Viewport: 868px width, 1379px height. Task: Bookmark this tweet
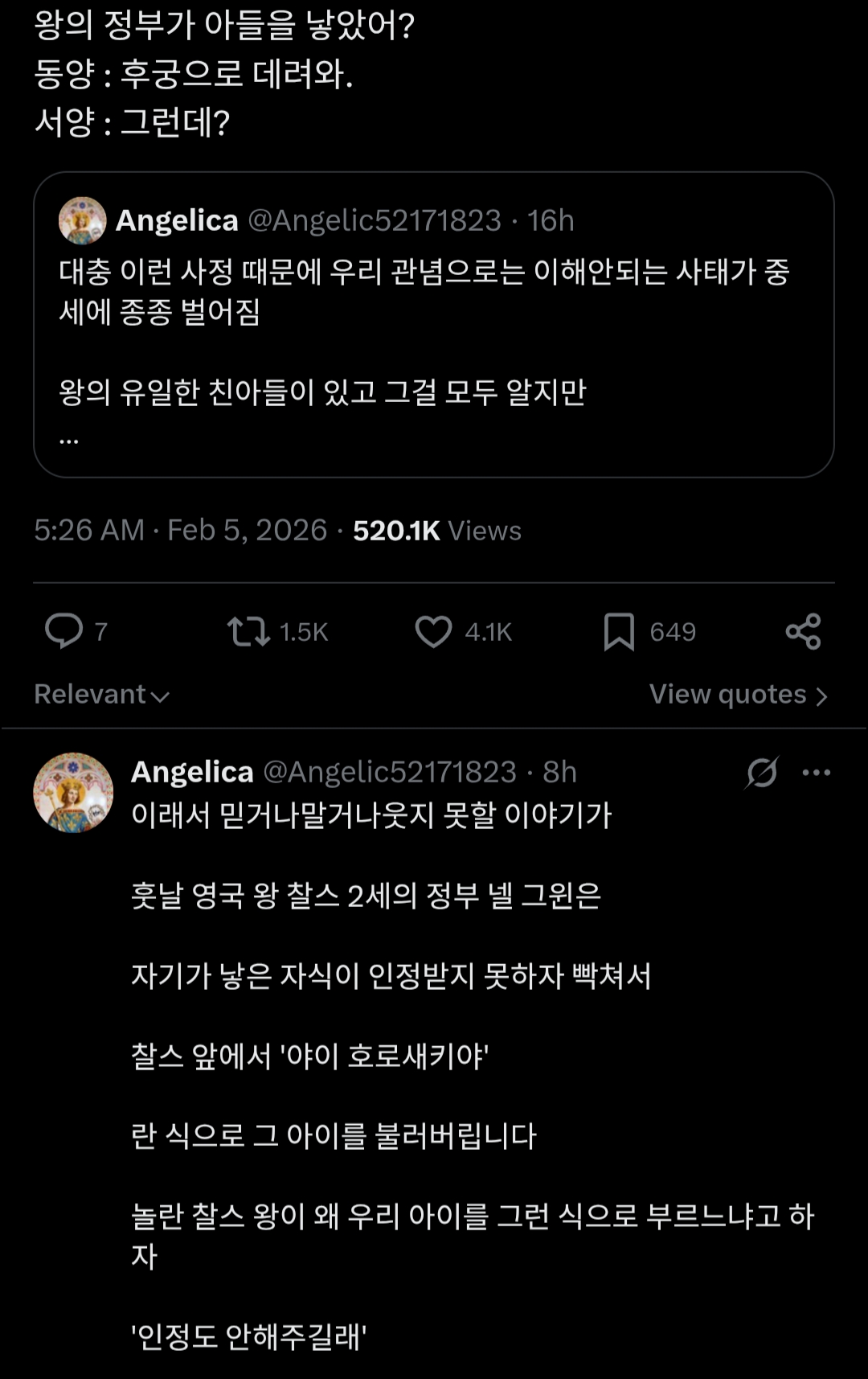pyautogui.click(x=619, y=631)
